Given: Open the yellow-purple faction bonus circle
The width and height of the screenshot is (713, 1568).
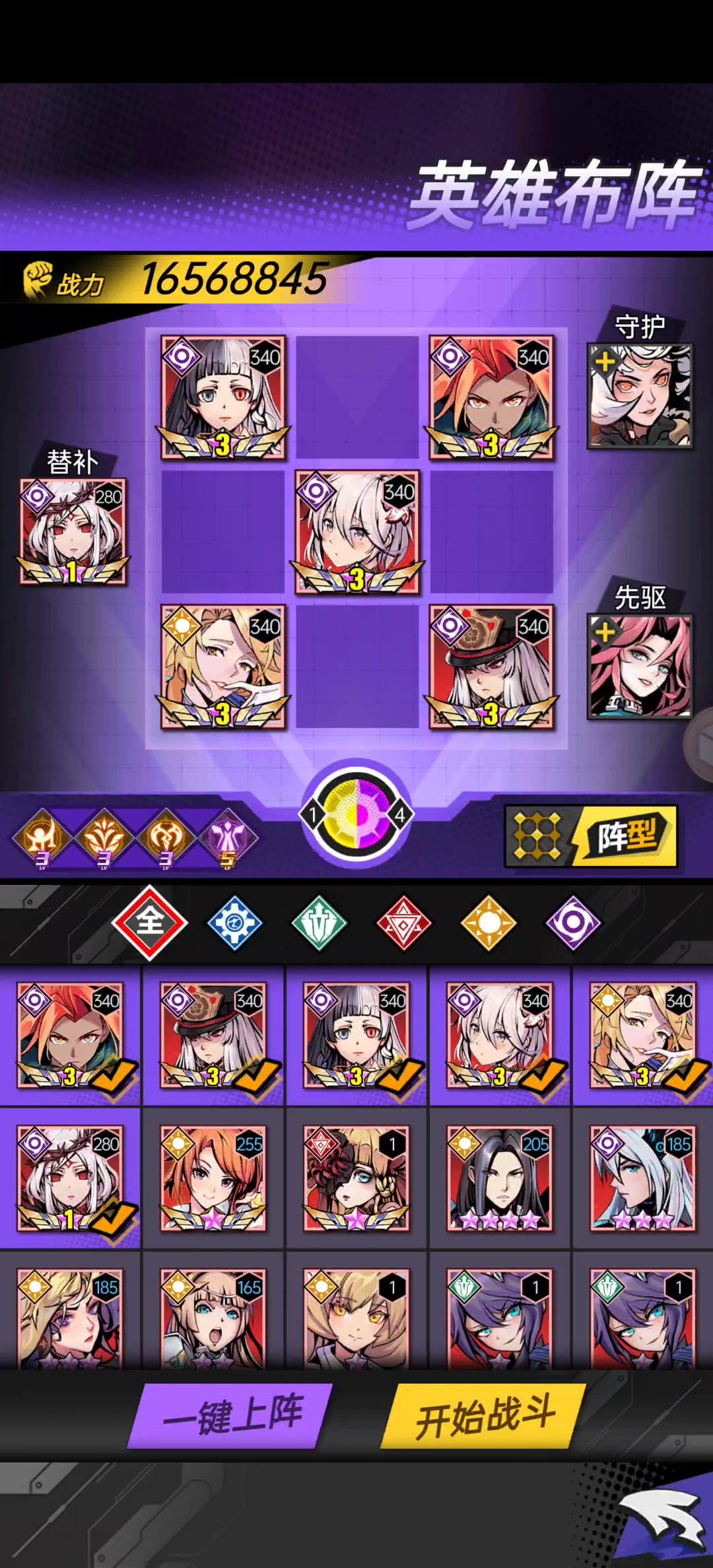Looking at the screenshot, I should (x=356, y=816).
